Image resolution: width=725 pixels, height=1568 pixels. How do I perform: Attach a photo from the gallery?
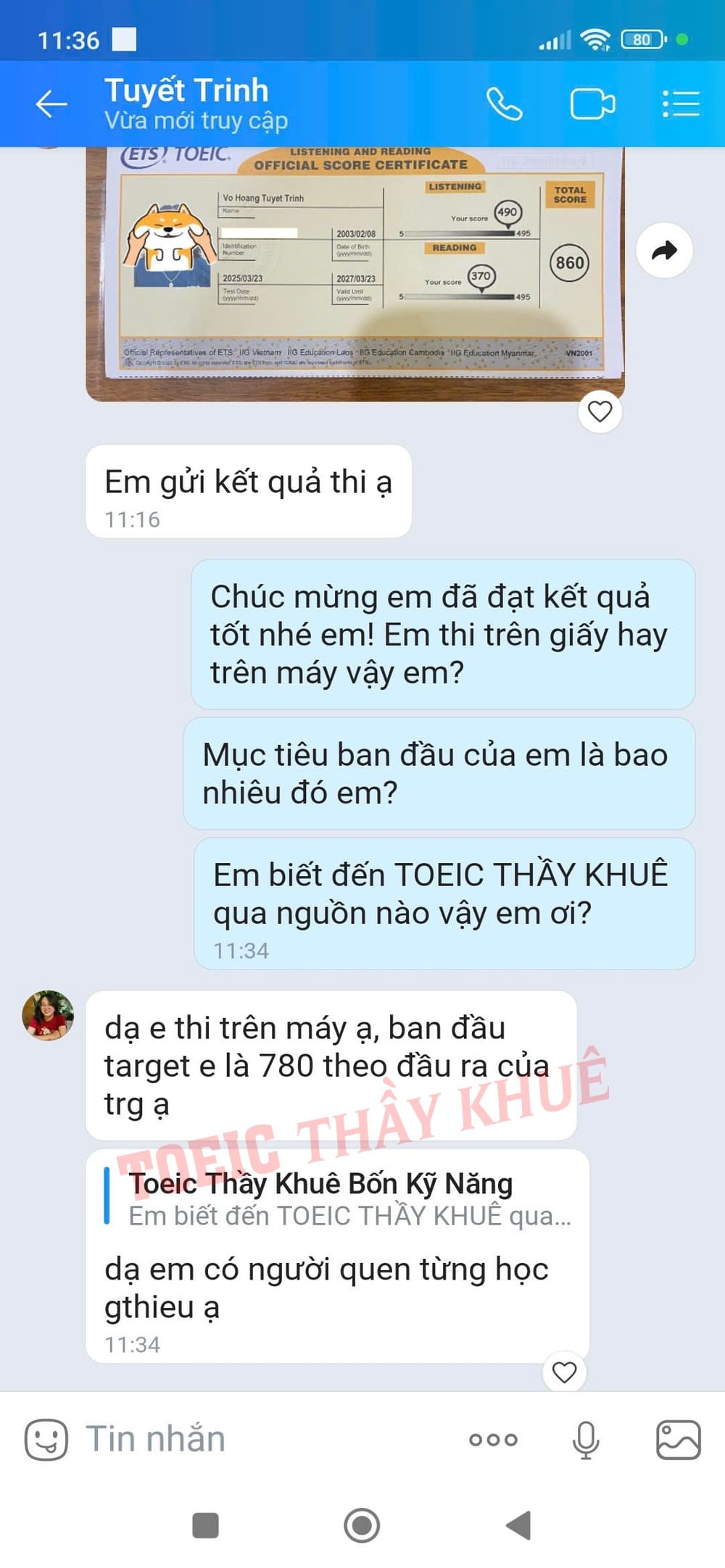click(x=678, y=1439)
